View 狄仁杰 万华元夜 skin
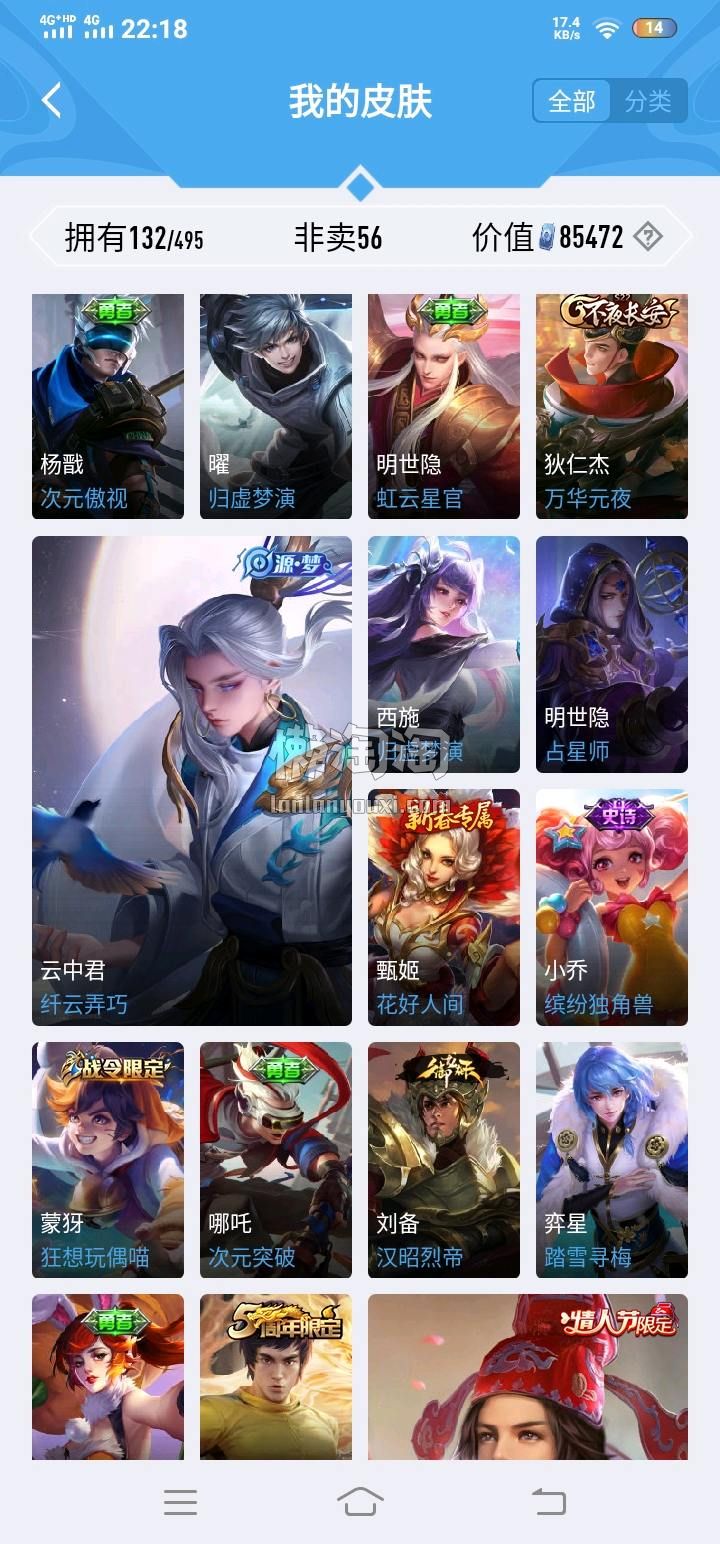The height and width of the screenshot is (1544, 720). (612, 406)
